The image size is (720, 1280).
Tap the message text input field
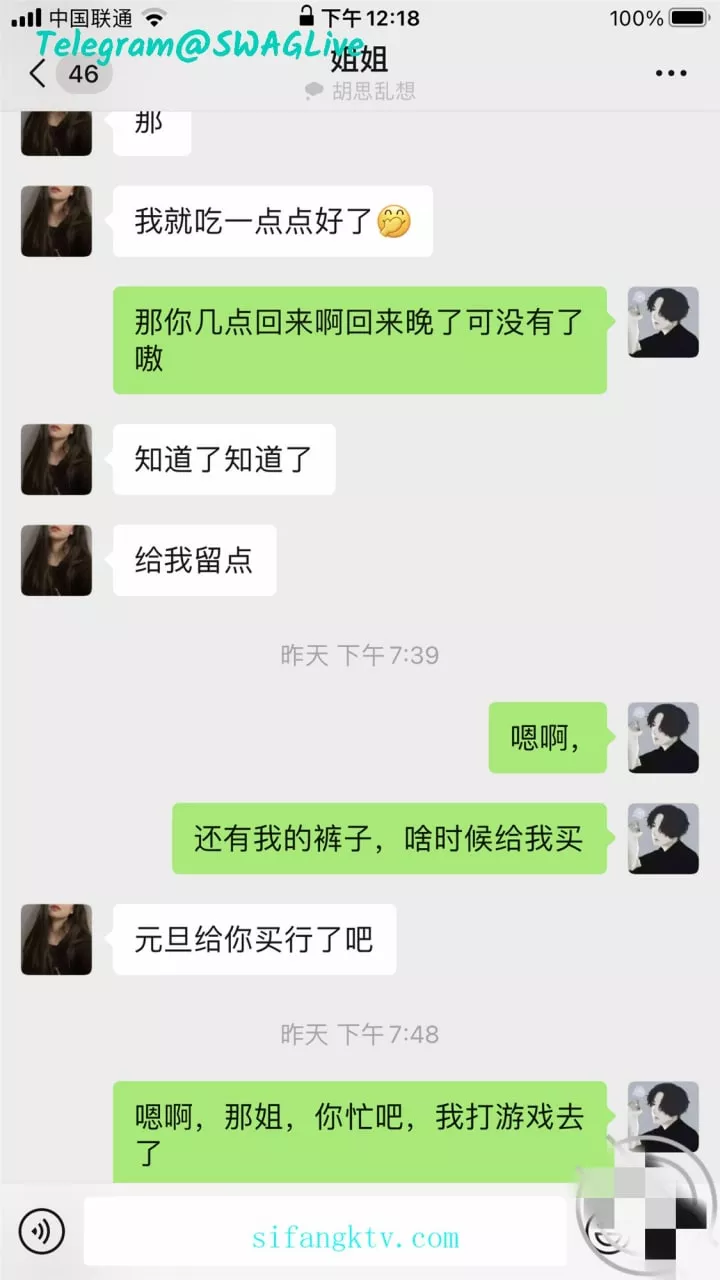click(x=325, y=1232)
